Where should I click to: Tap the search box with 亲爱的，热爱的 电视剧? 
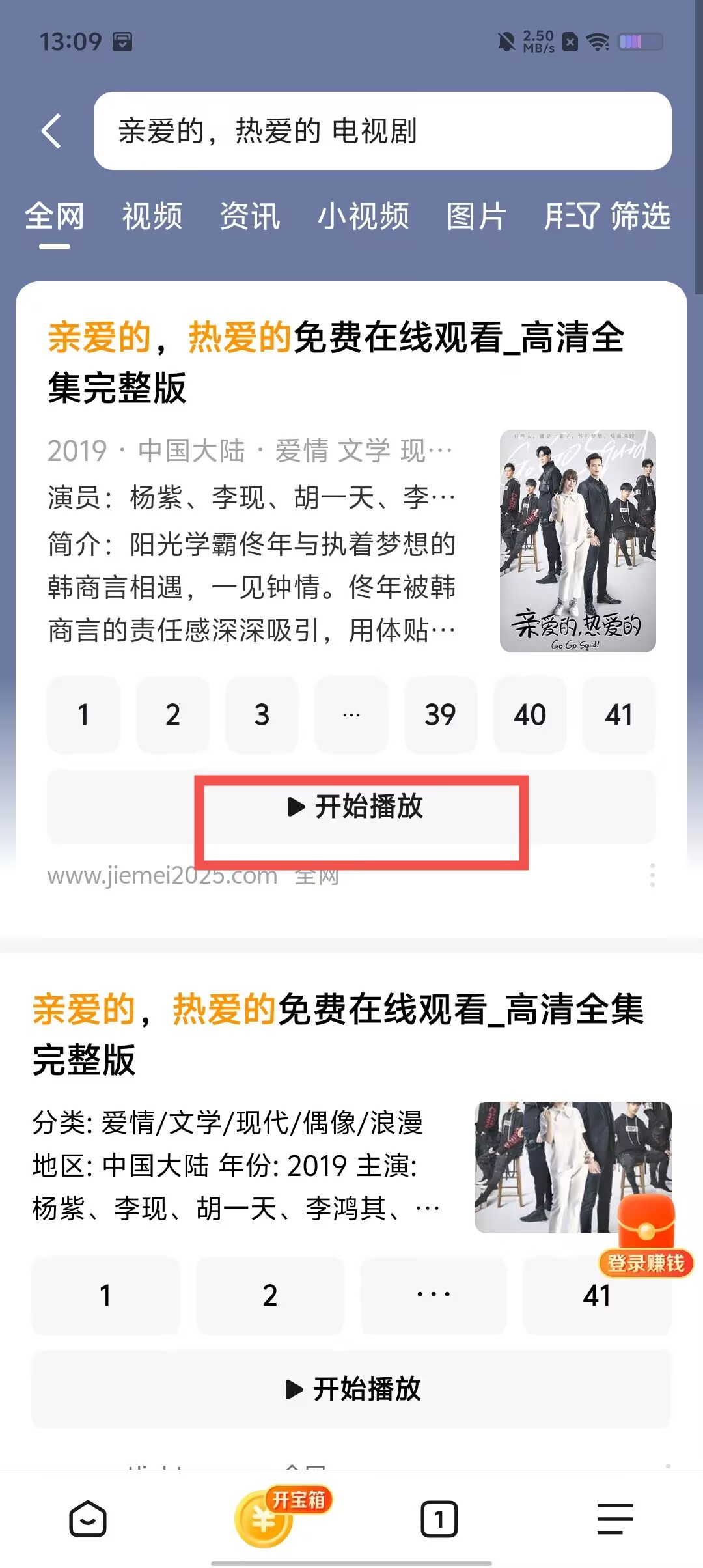point(382,131)
